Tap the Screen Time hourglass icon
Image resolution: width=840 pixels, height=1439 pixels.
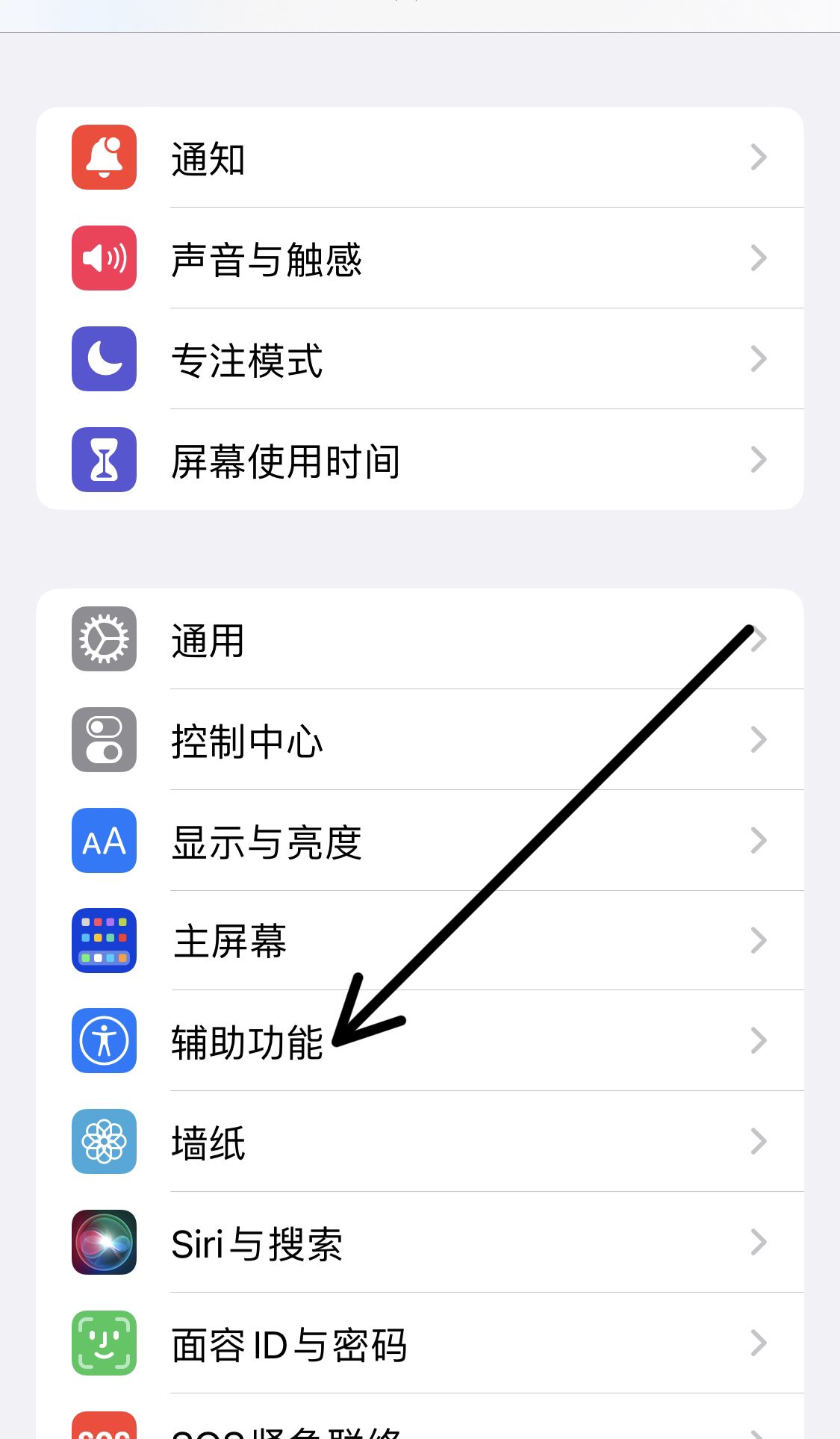(104, 460)
